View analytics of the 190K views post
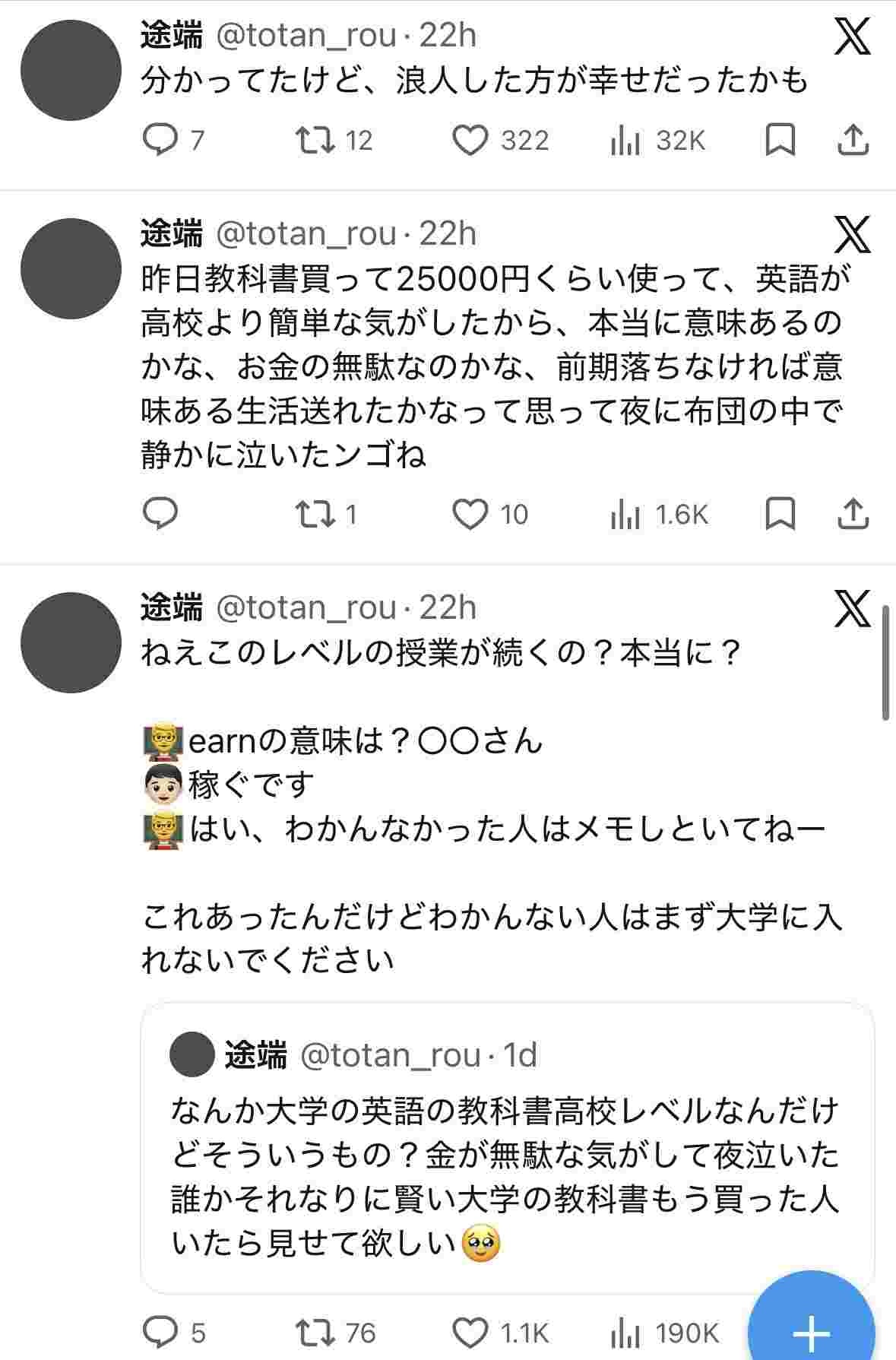 (x=625, y=1333)
